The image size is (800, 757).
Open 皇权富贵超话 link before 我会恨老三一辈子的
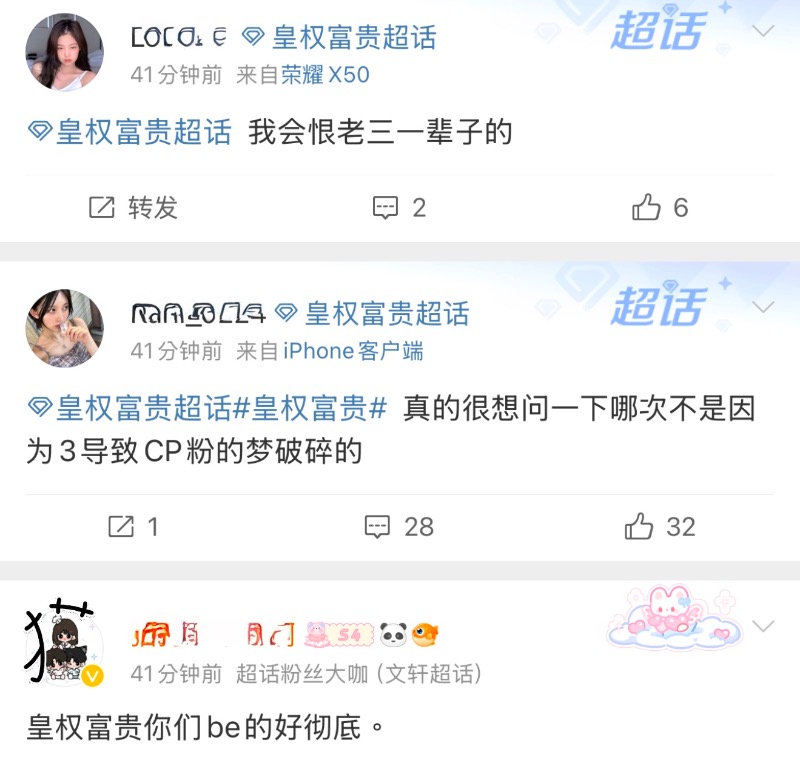click(x=130, y=132)
